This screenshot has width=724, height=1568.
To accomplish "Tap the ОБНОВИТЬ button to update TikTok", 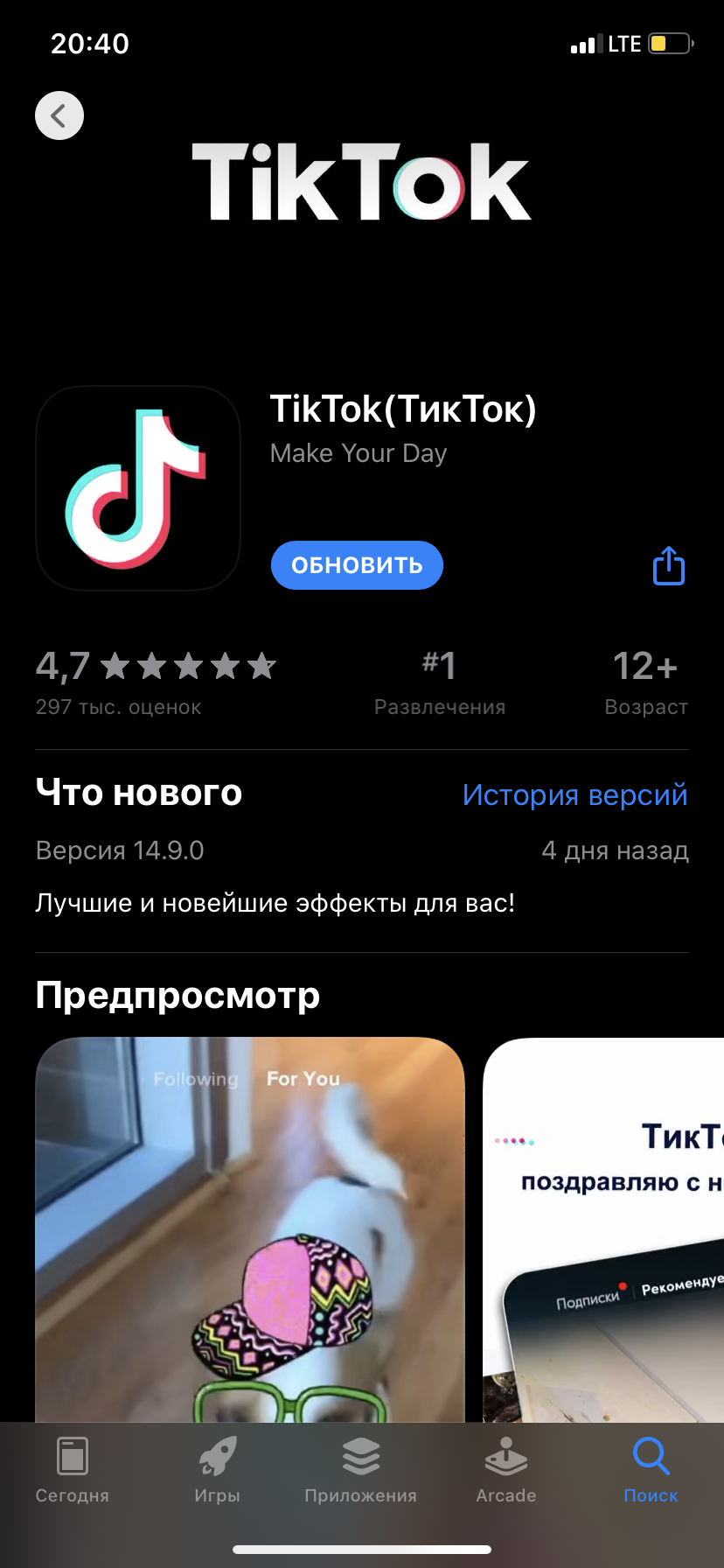I will (357, 565).
